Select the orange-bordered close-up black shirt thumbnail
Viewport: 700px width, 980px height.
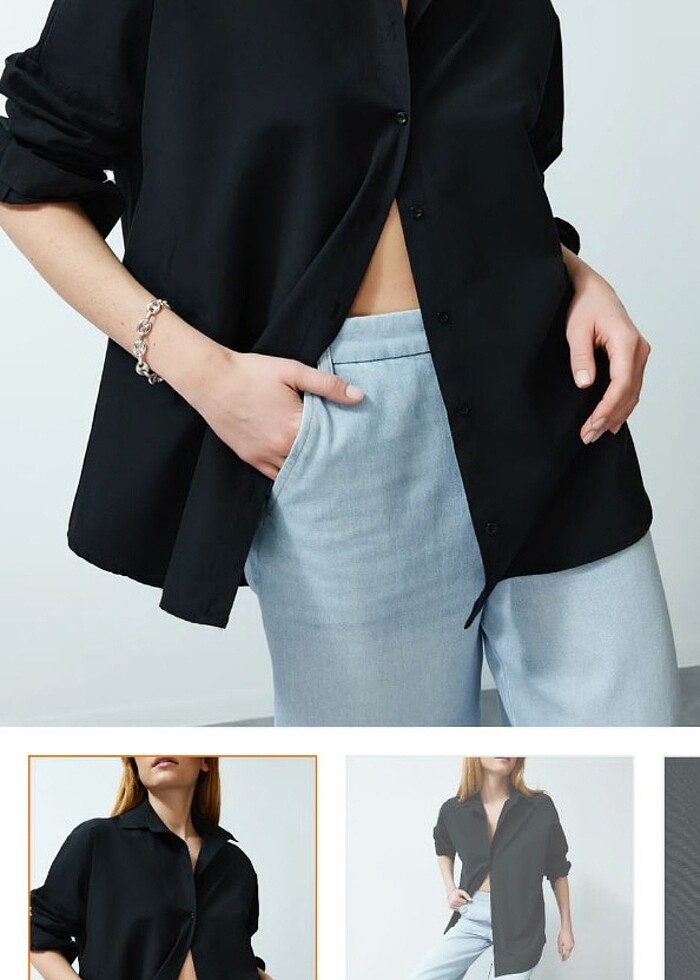173,868
